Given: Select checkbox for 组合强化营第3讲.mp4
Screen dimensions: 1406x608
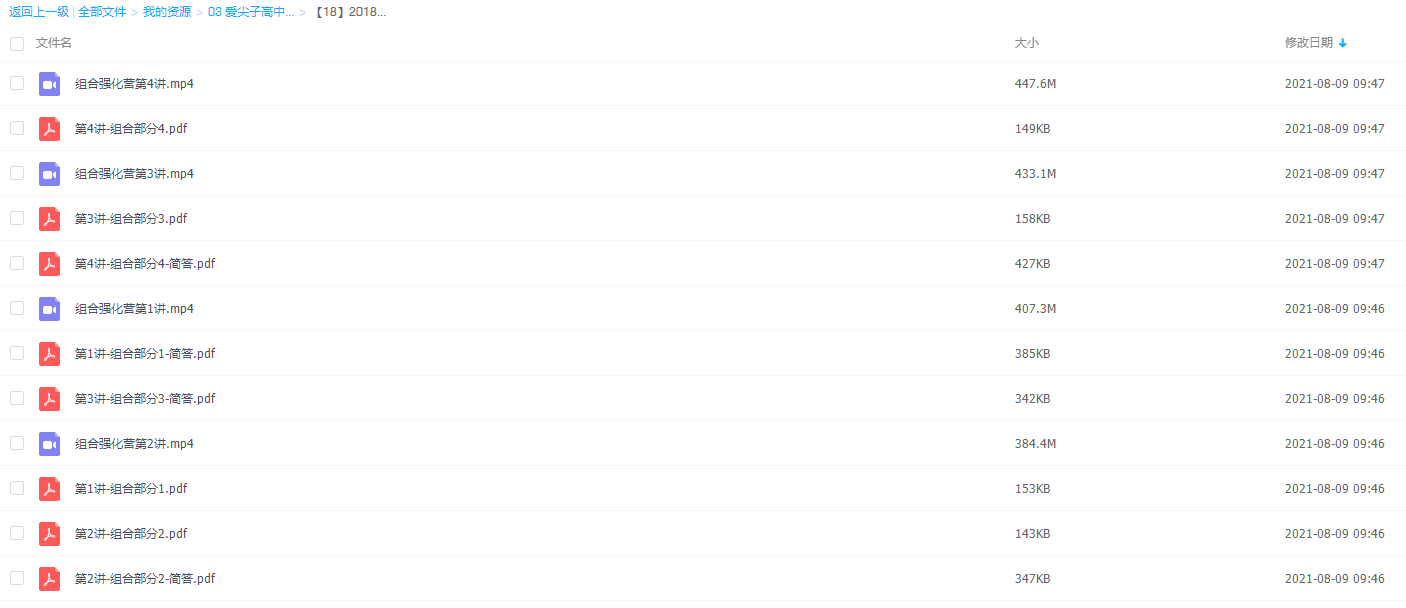Looking at the screenshot, I should click(x=17, y=173).
